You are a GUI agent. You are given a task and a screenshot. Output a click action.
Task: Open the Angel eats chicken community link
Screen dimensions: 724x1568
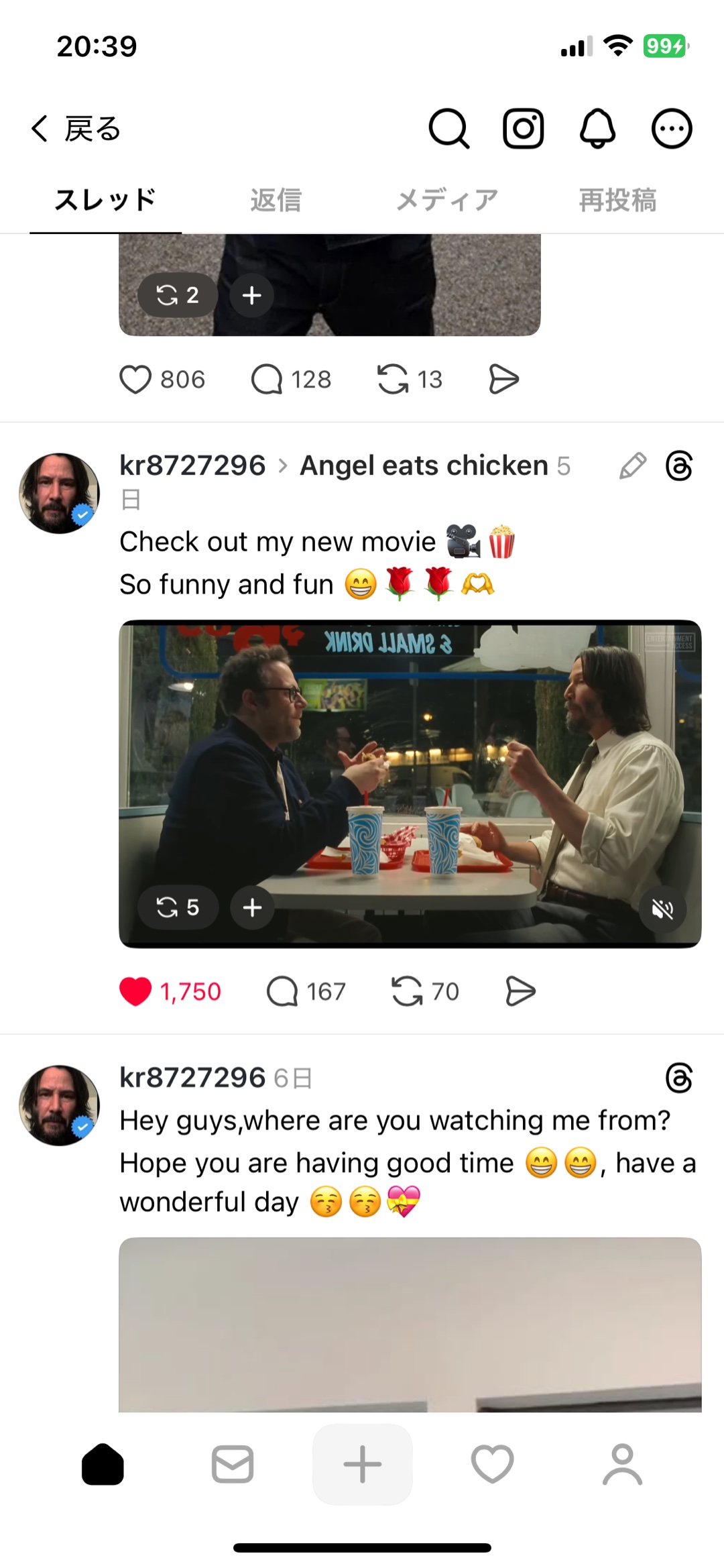424,465
